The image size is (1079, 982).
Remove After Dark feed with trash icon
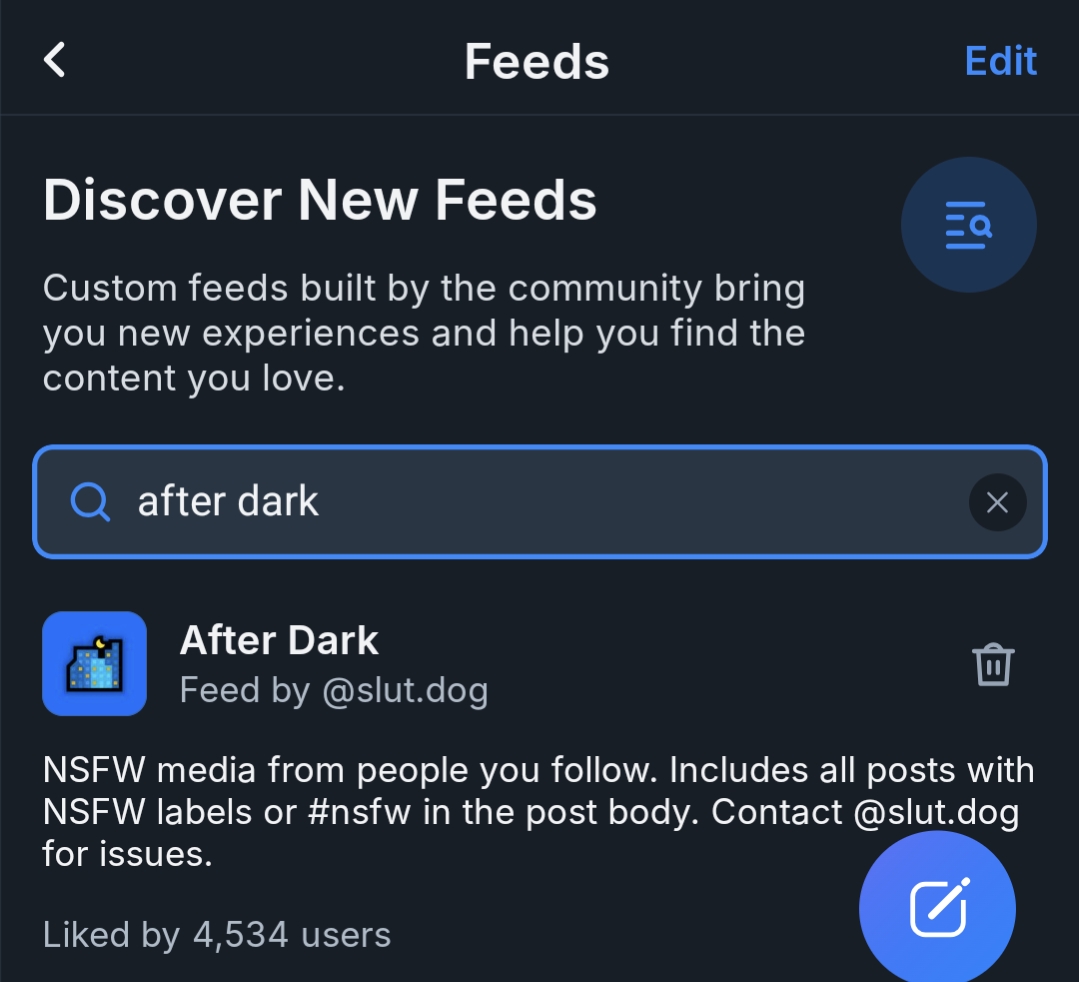[x=993, y=665]
